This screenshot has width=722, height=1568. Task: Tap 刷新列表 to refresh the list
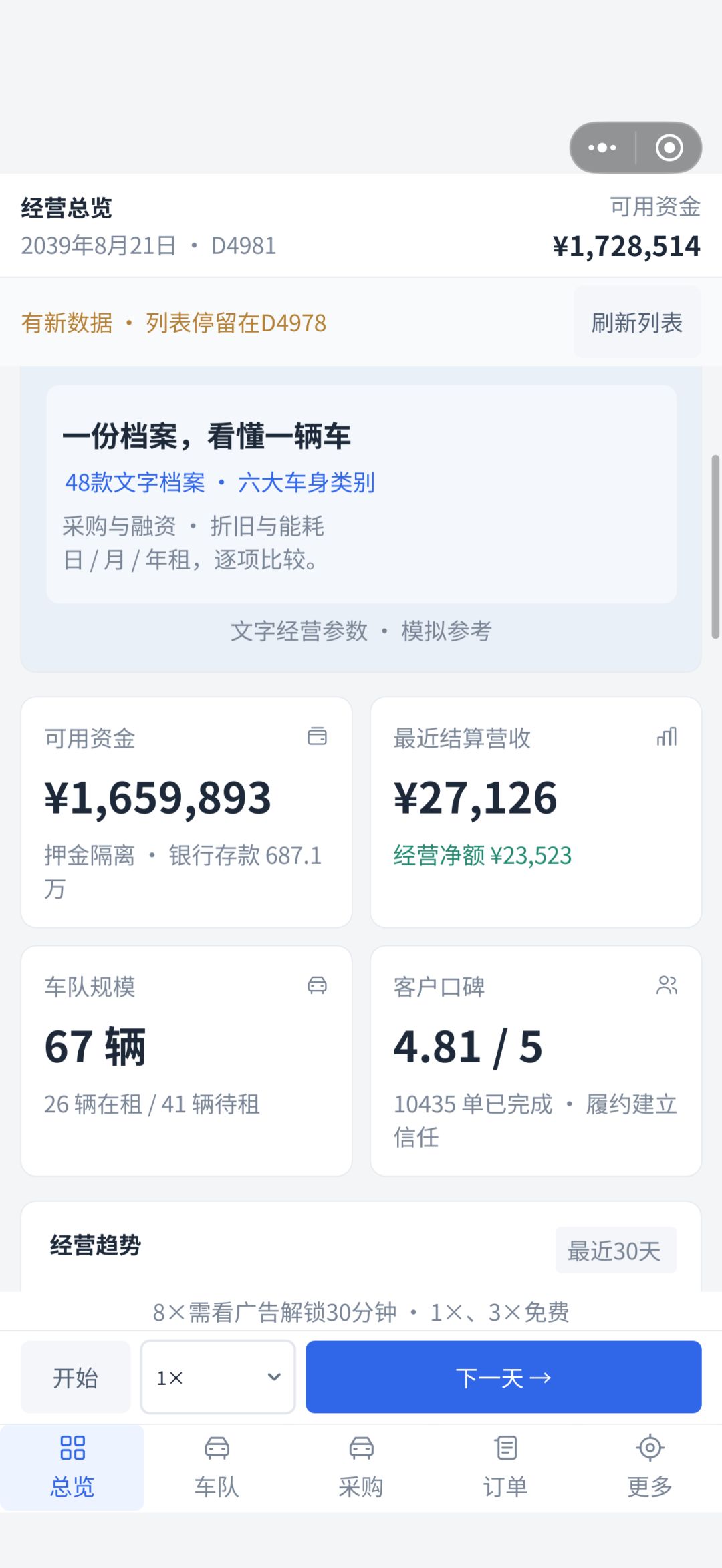click(x=637, y=323)
